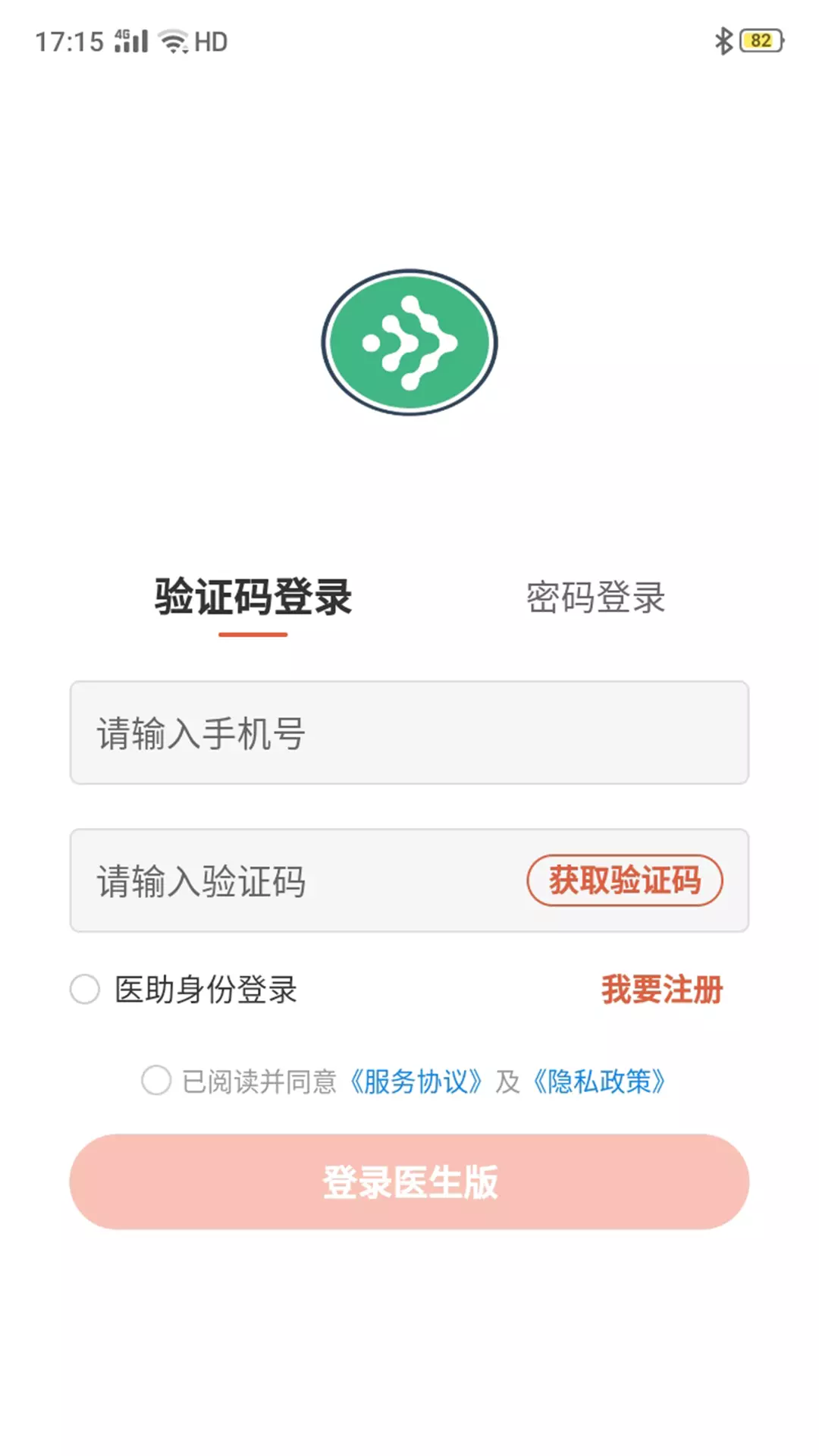Check the 已阅读并同意 agreement box
This screenshot has width=819, height=1456.
tap(156, 1080)
